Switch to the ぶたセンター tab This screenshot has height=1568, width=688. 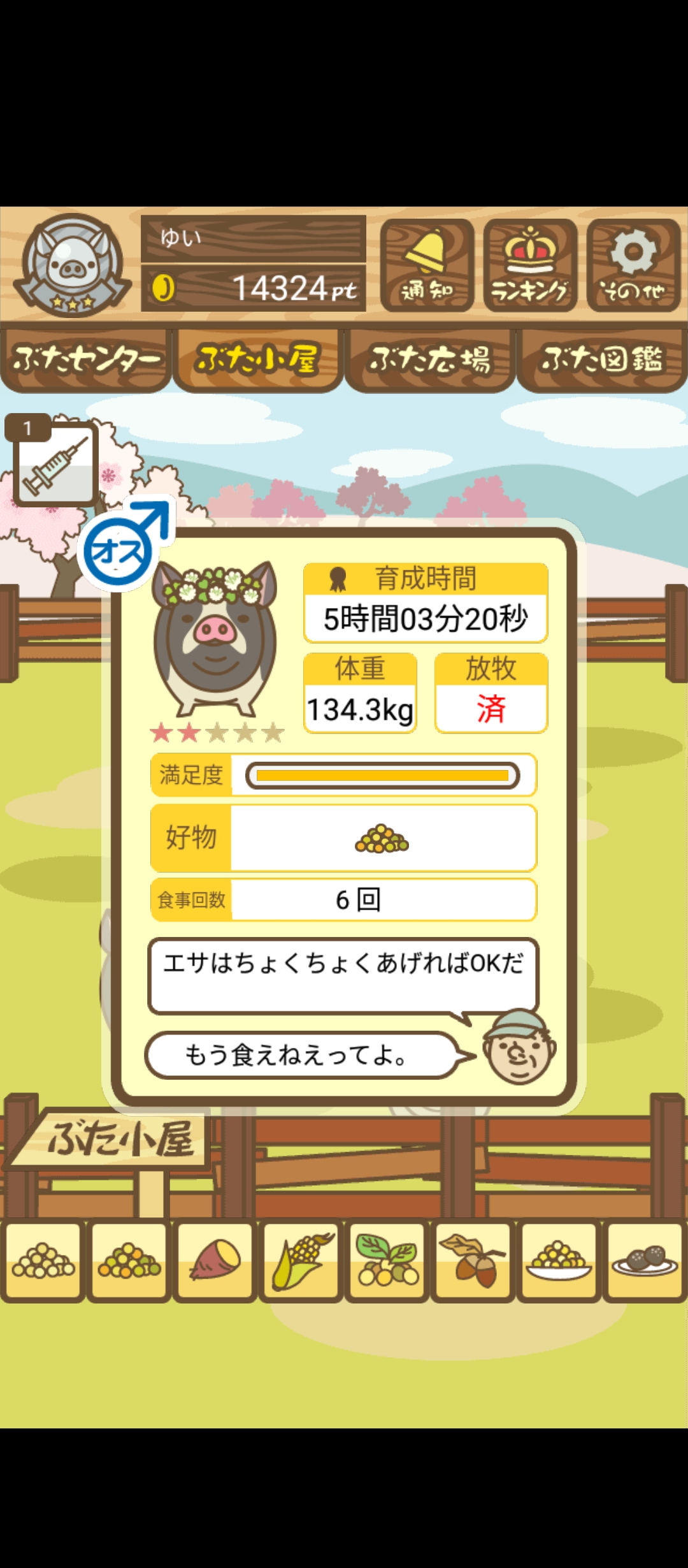click(x=86, y=359)
